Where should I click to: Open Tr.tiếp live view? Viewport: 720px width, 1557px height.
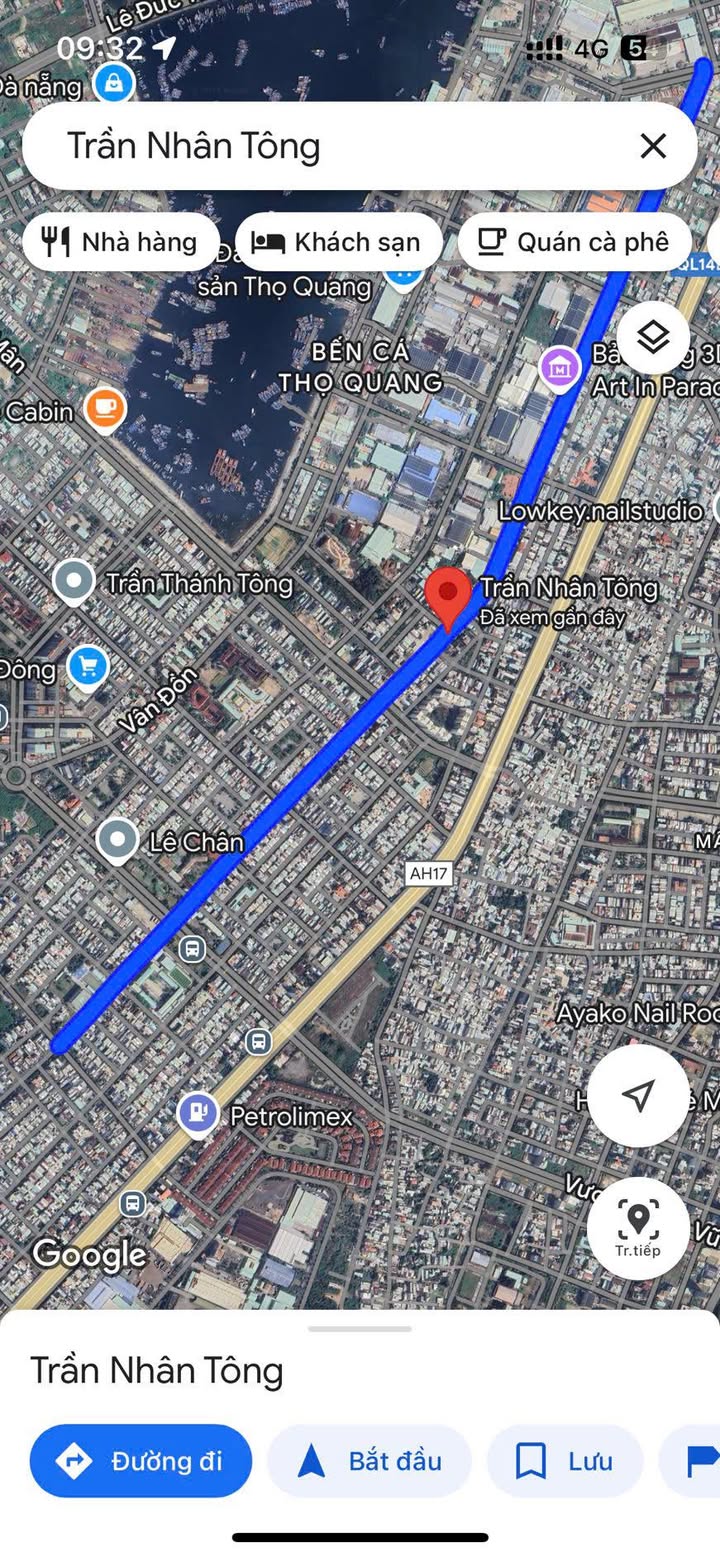pos(638,1228)
